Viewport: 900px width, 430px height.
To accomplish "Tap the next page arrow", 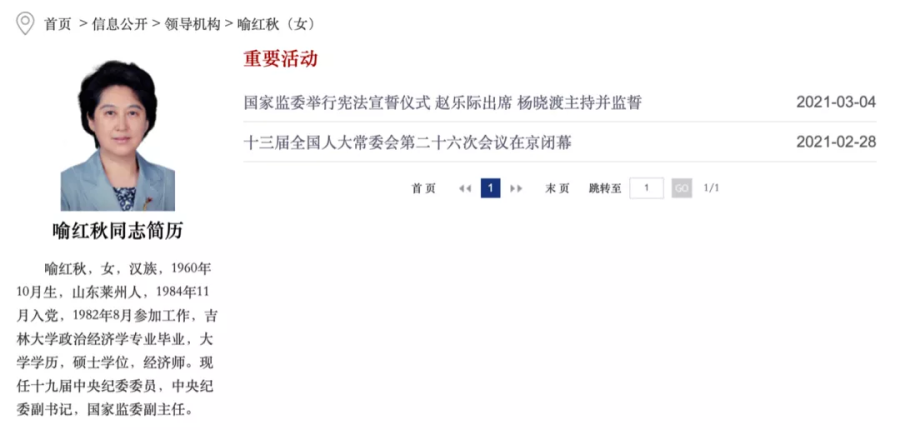I will [516, 188].
